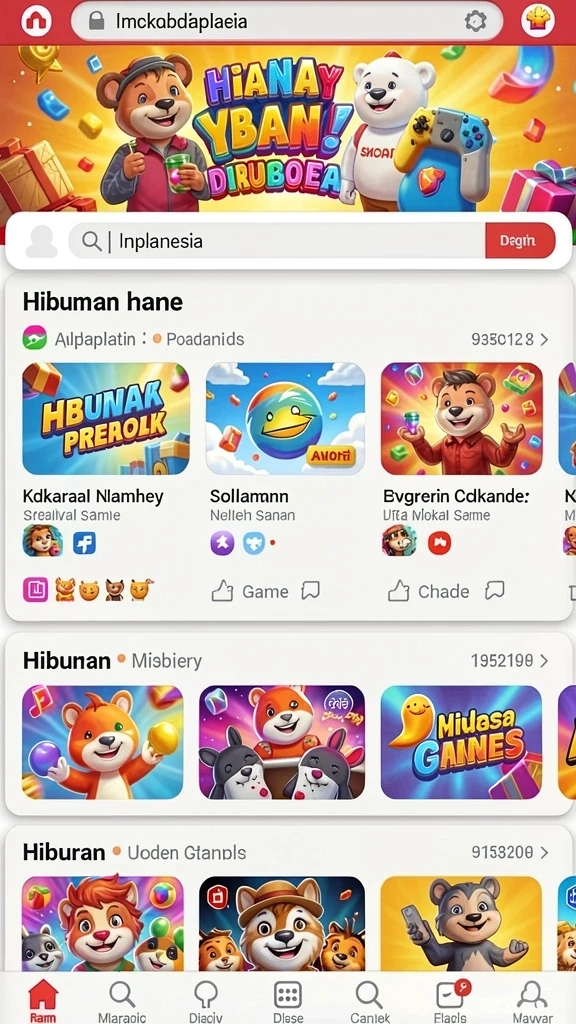The width and height of the screenshot is (576, 1024).
Task: Open the Bvgrerin Cdkande game tile
Action: (x=462, y=419)
